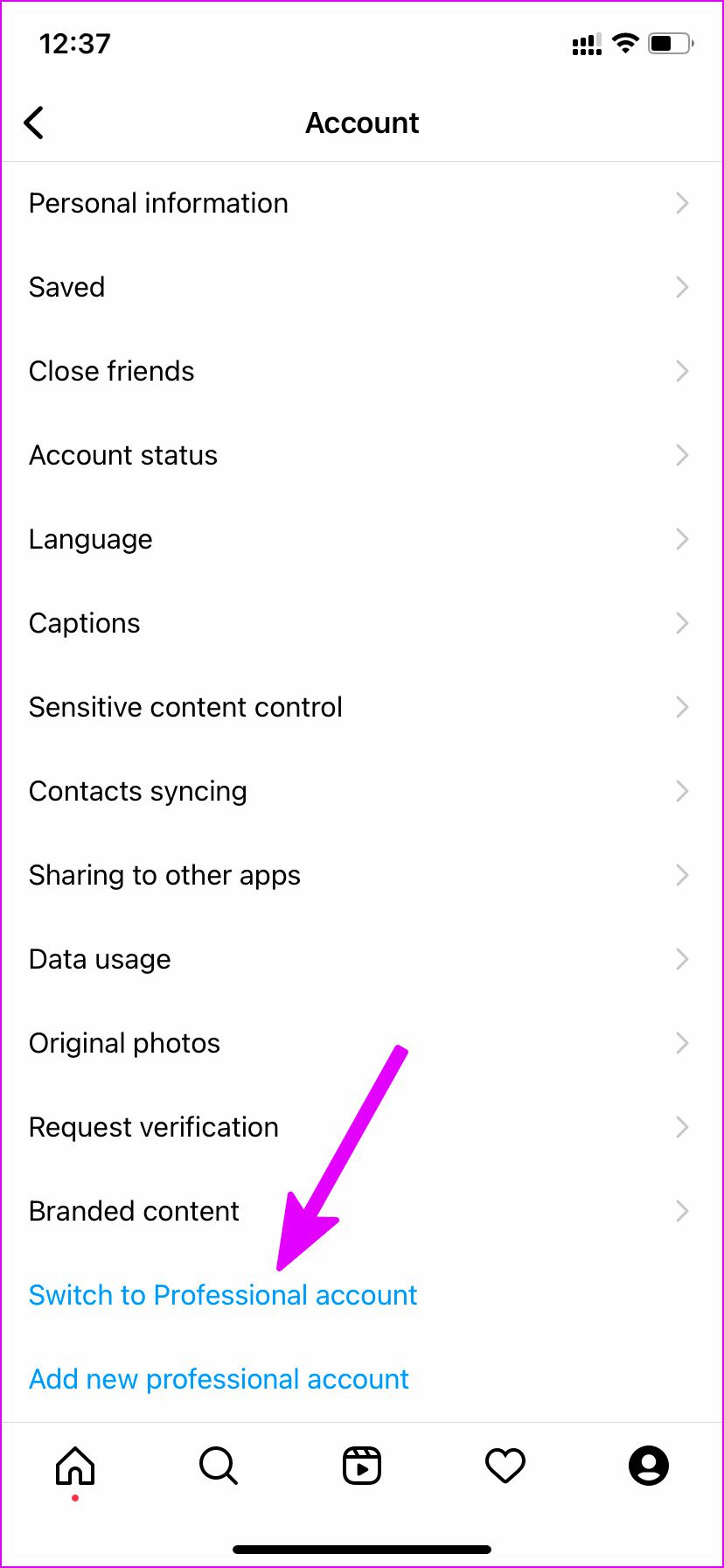Image resolution: width=724 pixels, height=1568 pixels.
Task: Open Branded content settings
Action: [x=134, y=1211]
